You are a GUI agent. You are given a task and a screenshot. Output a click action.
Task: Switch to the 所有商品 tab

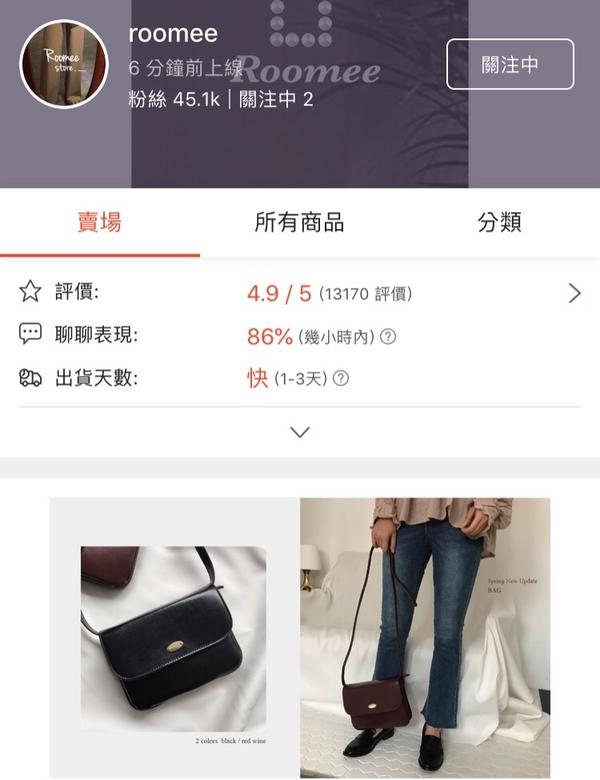click(x=299, y=222)
